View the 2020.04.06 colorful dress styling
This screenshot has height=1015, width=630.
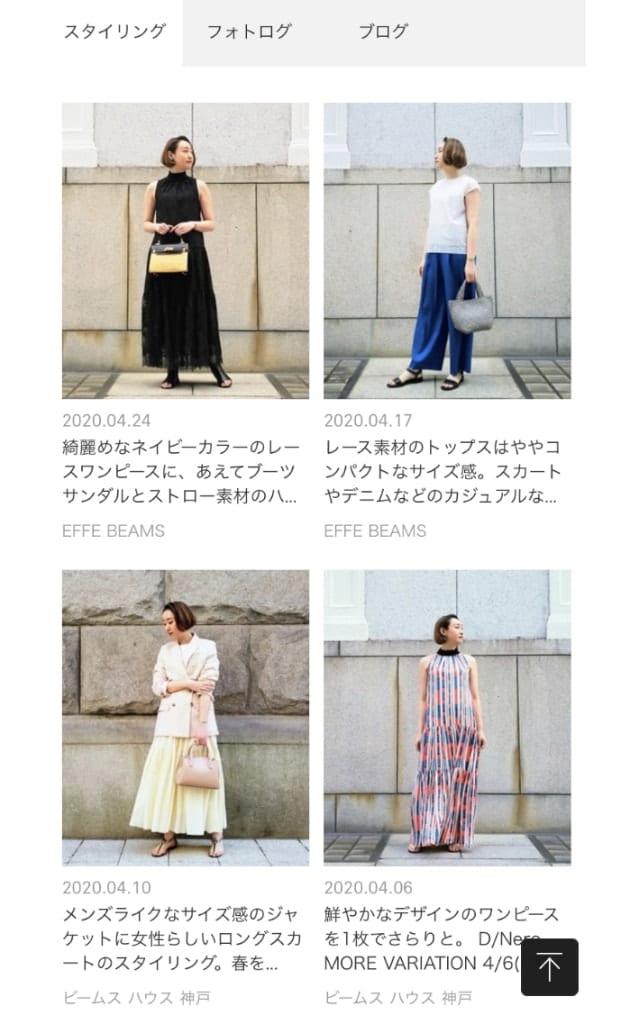point(447,717)
